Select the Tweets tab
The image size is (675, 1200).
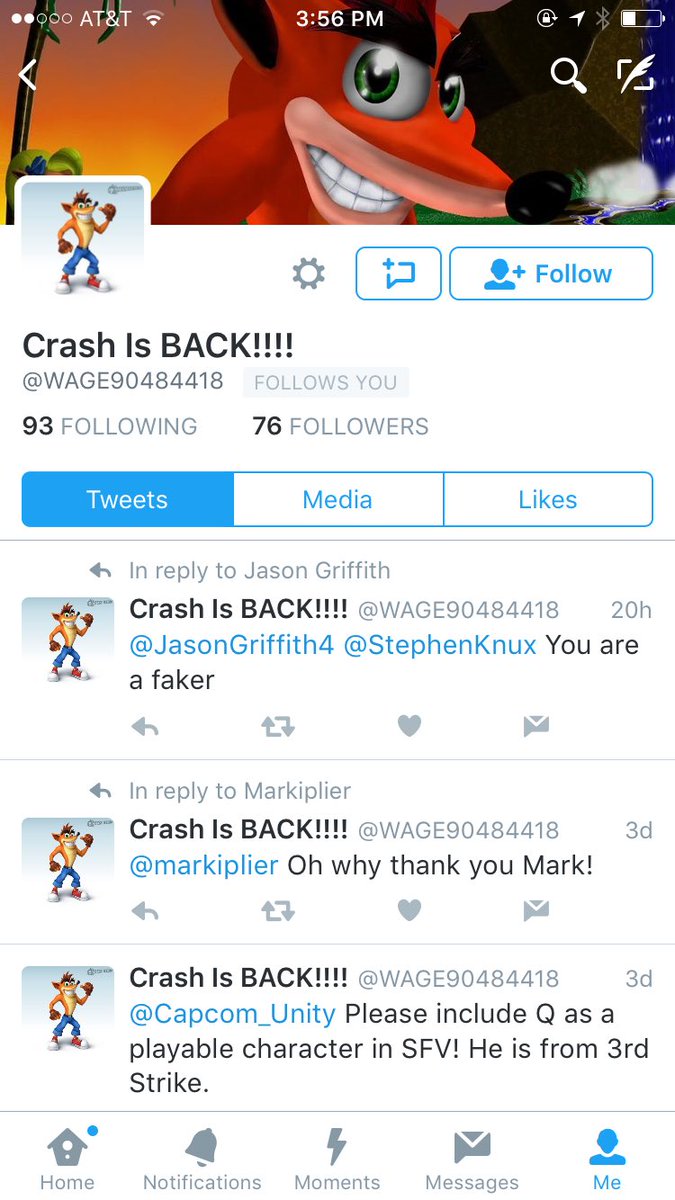point(127,499)
